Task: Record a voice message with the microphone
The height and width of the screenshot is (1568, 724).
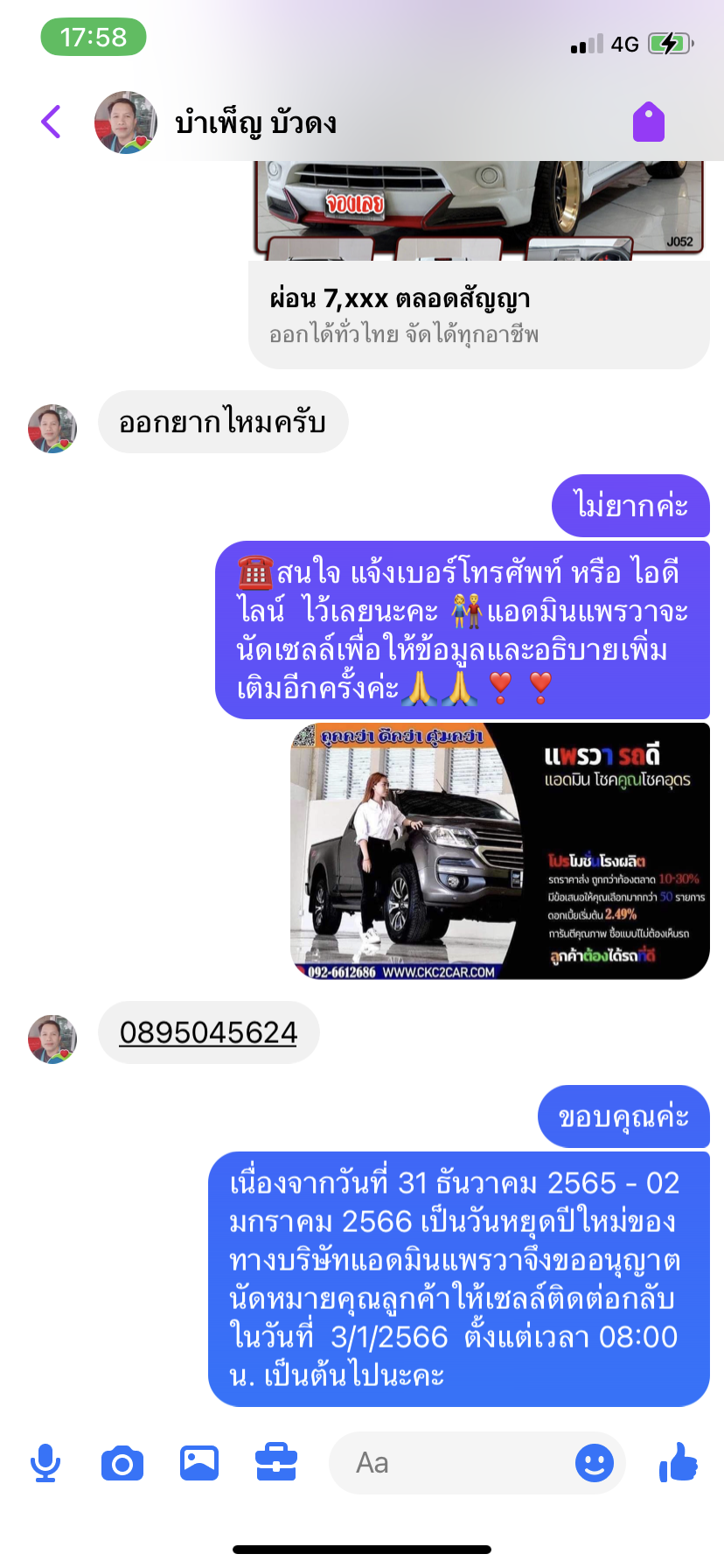Action: tap(45, 1463)
